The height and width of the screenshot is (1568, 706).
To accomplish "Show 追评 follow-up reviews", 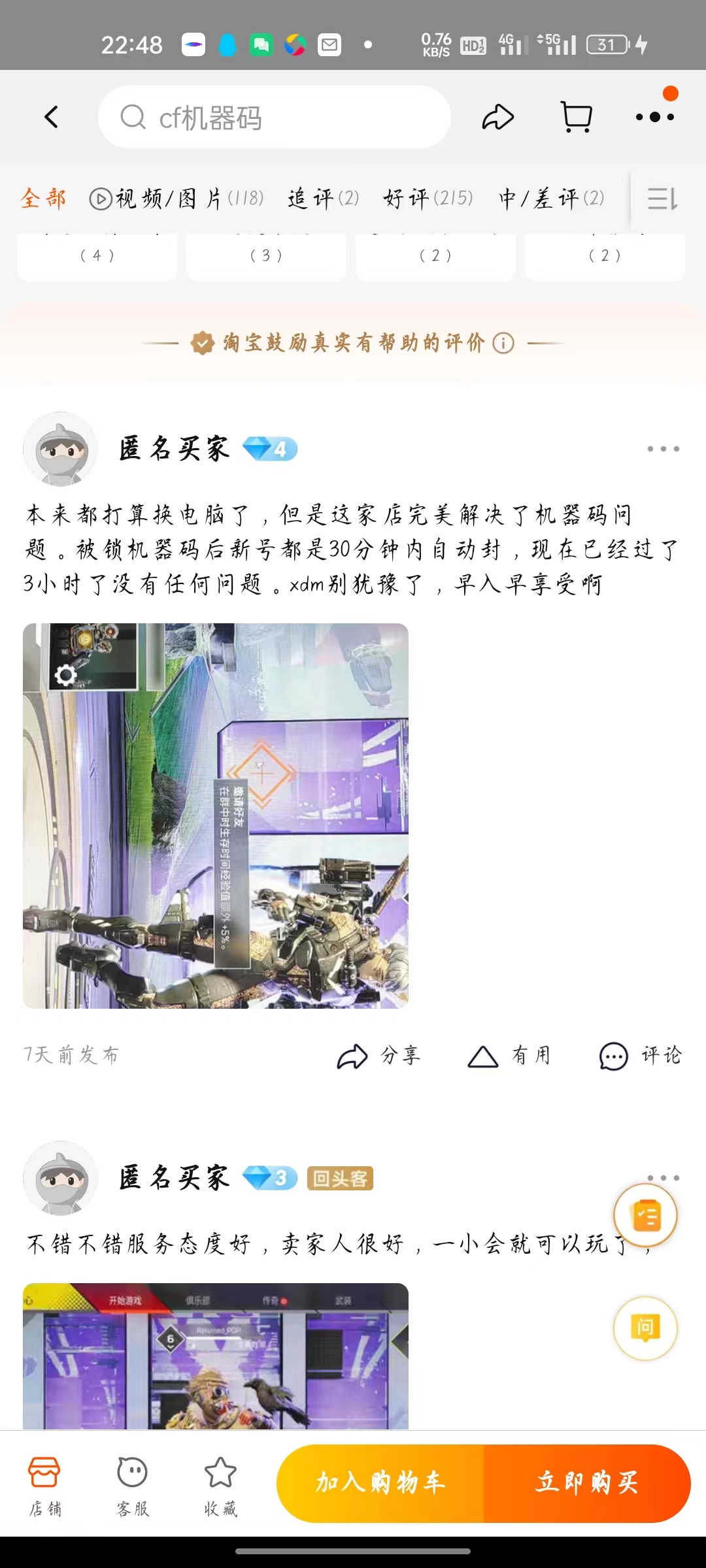I will (x=323, y=198).
